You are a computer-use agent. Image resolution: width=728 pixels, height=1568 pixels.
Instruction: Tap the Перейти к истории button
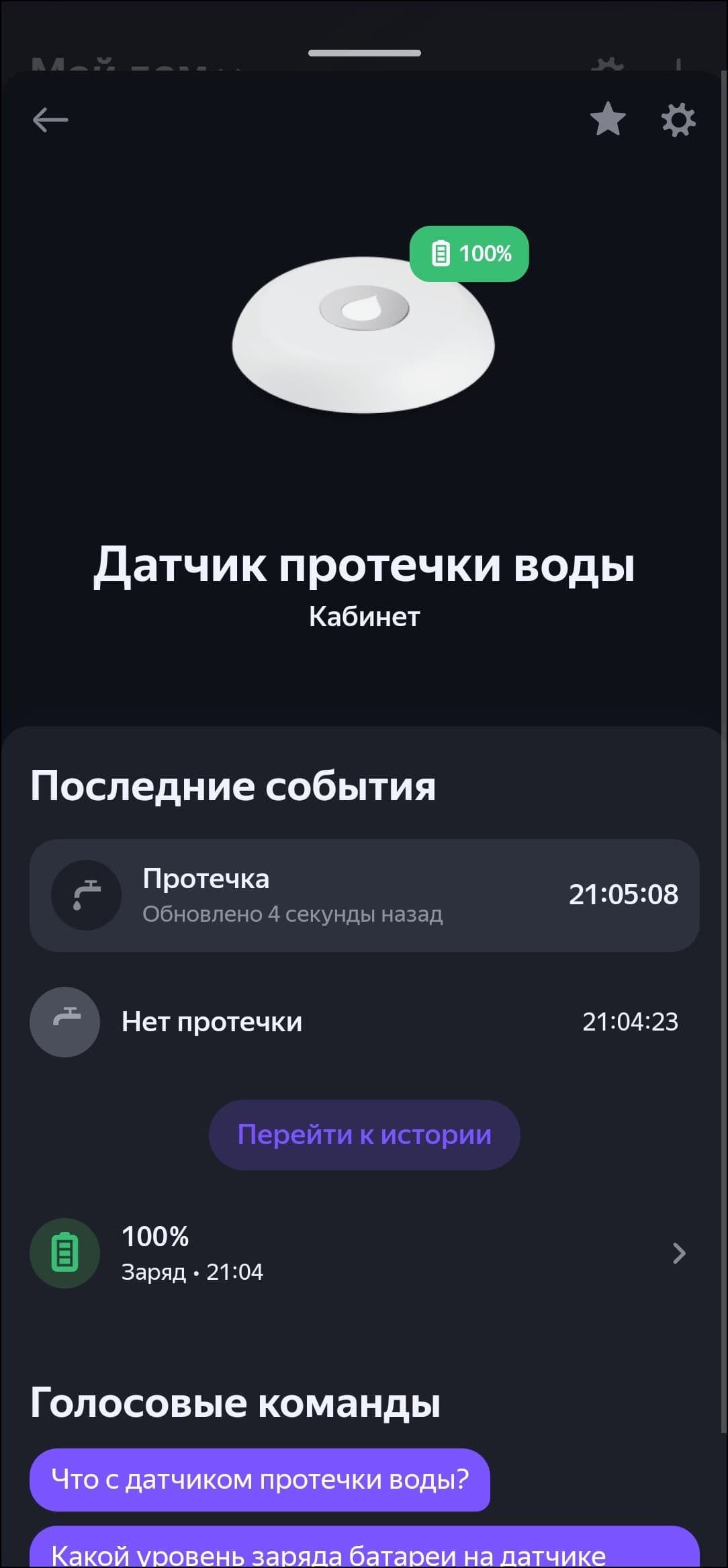[x=364, y=1135]
